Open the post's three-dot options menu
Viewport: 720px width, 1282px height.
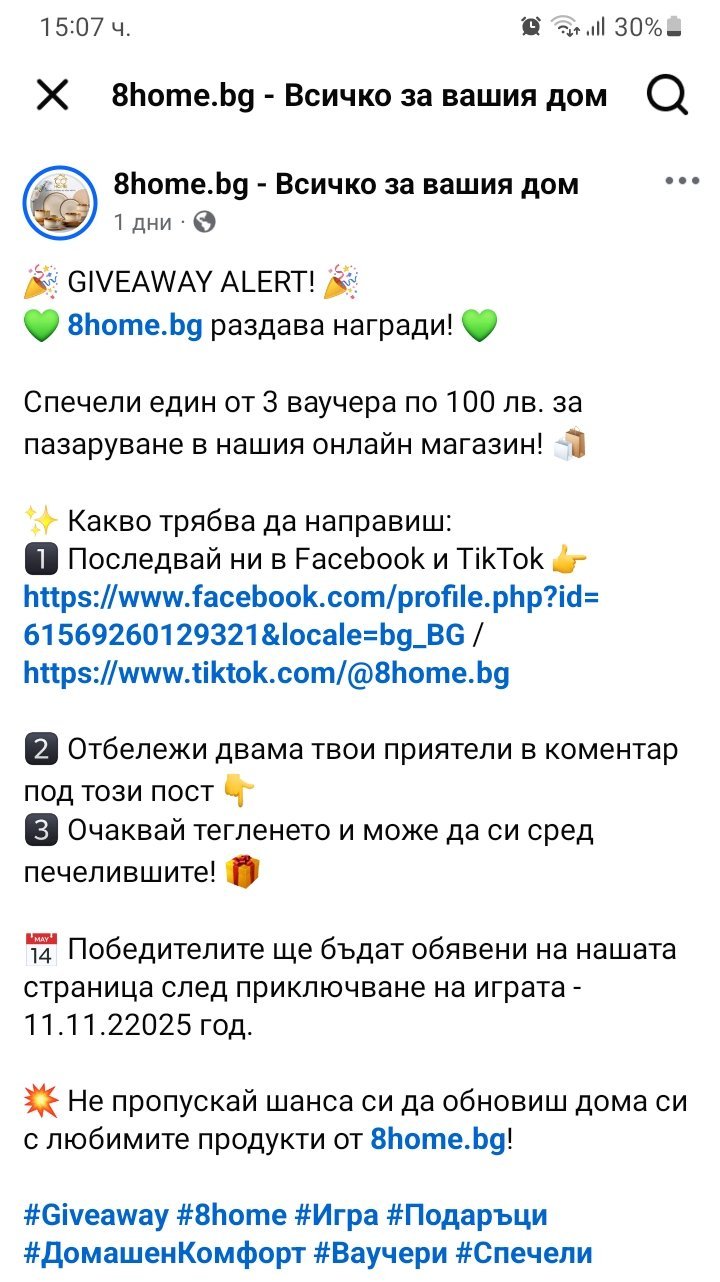click(682, 182)
